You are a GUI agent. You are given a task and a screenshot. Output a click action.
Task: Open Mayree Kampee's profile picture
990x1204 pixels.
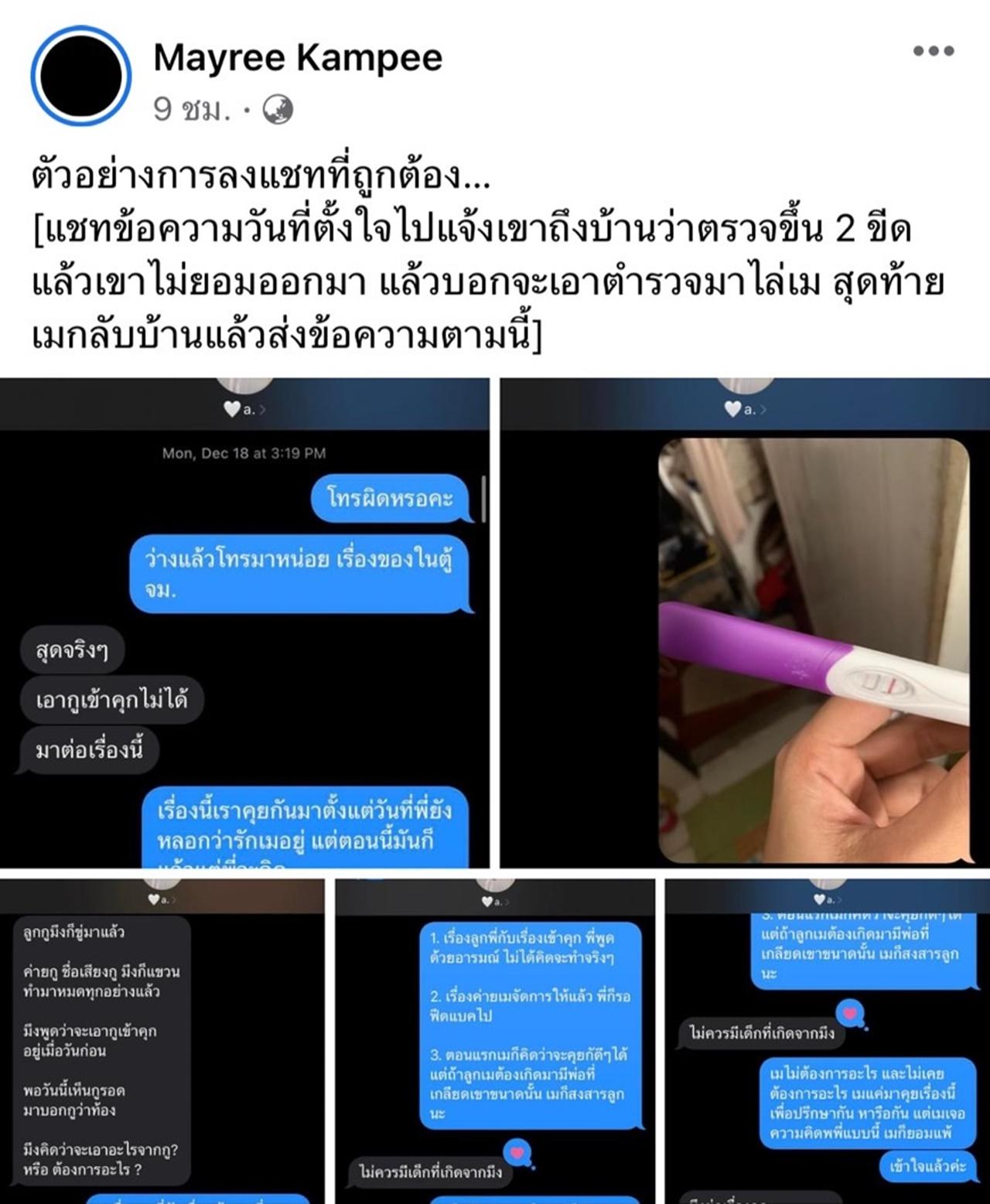[x=80, y=76]
